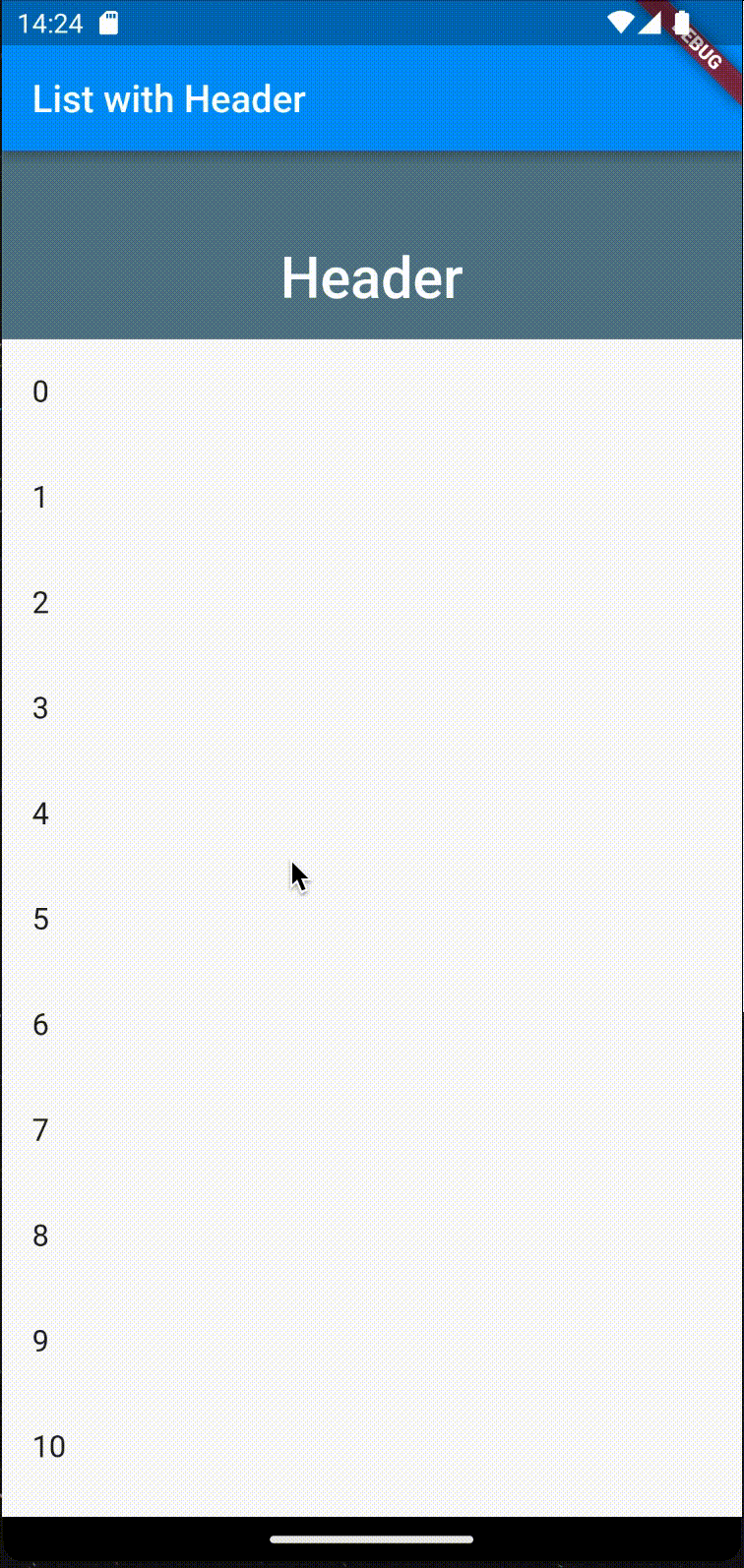This screenshot has height=1568, width=744.
Task: Open list item 5
Action: tap(372, 919)
